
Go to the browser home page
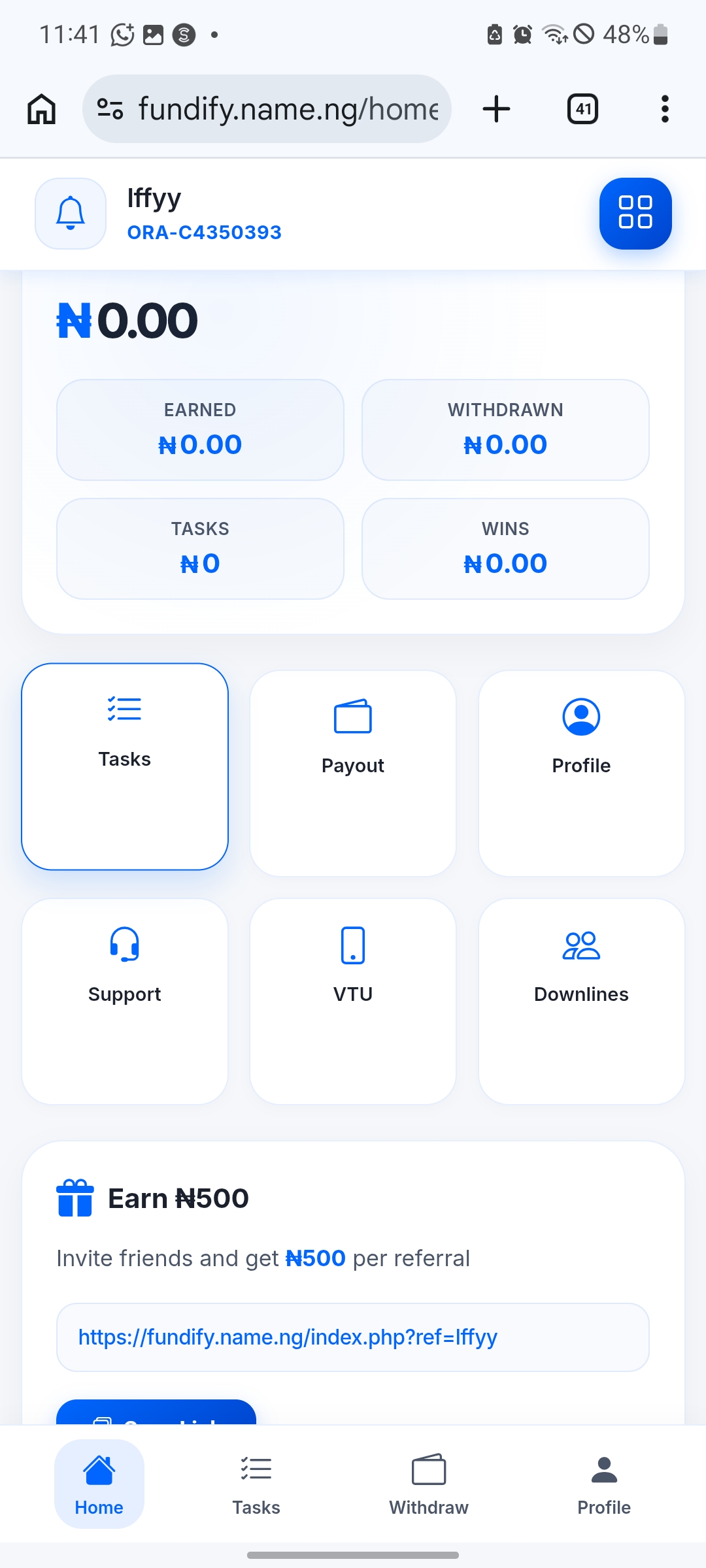coord(42,109)
